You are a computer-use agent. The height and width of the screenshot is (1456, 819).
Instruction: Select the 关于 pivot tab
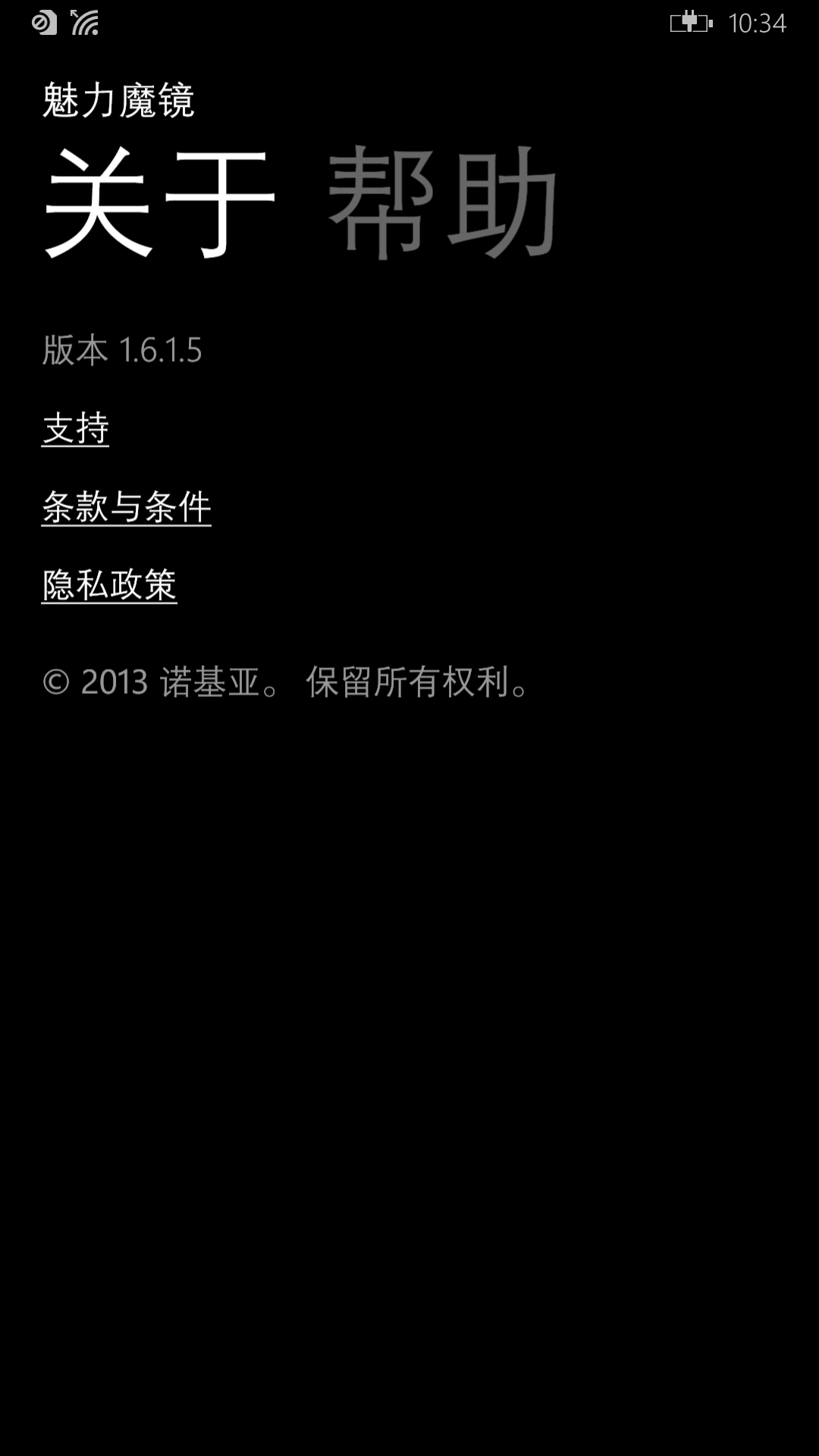point(158,203)
